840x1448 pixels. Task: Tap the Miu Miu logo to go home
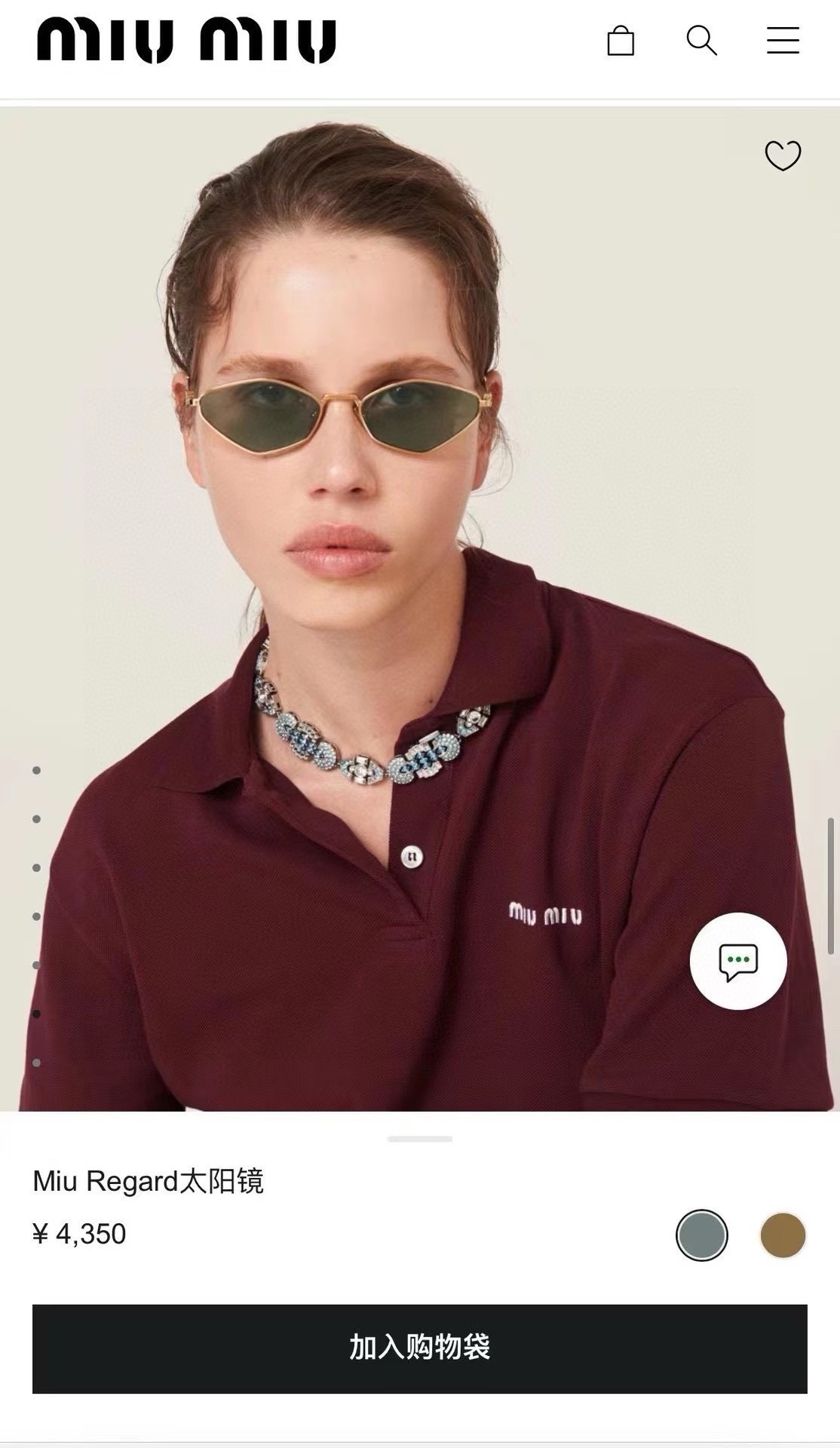point(186,41)
